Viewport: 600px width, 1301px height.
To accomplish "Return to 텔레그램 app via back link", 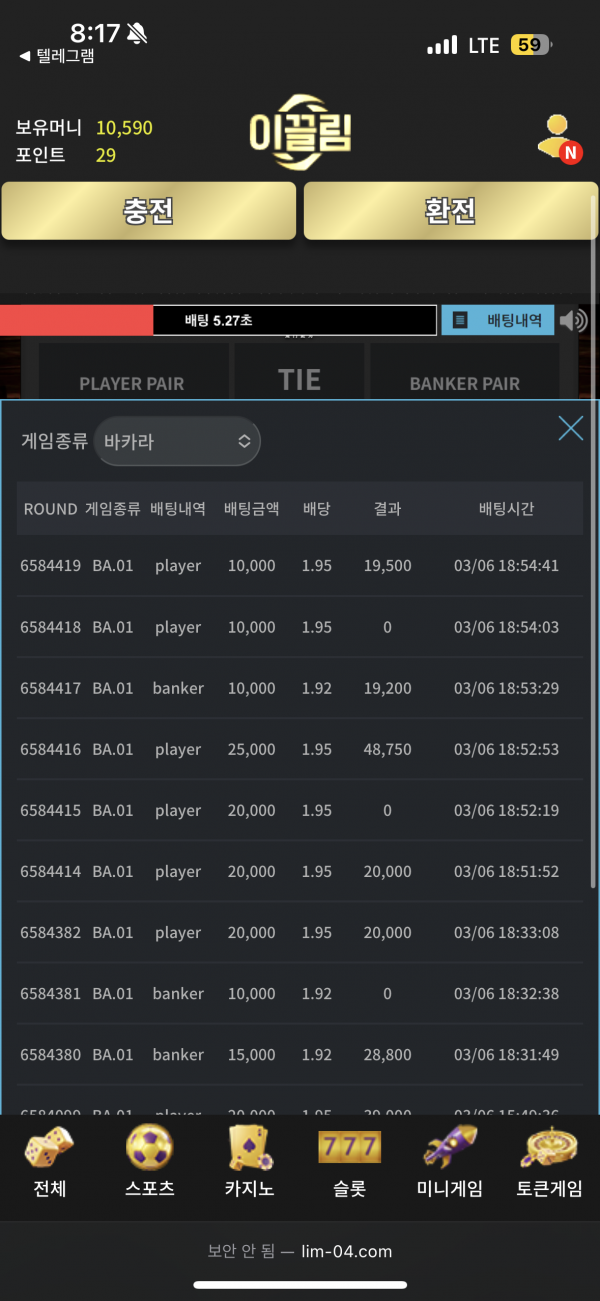I will pyautogui.click(x=57, y=56).
